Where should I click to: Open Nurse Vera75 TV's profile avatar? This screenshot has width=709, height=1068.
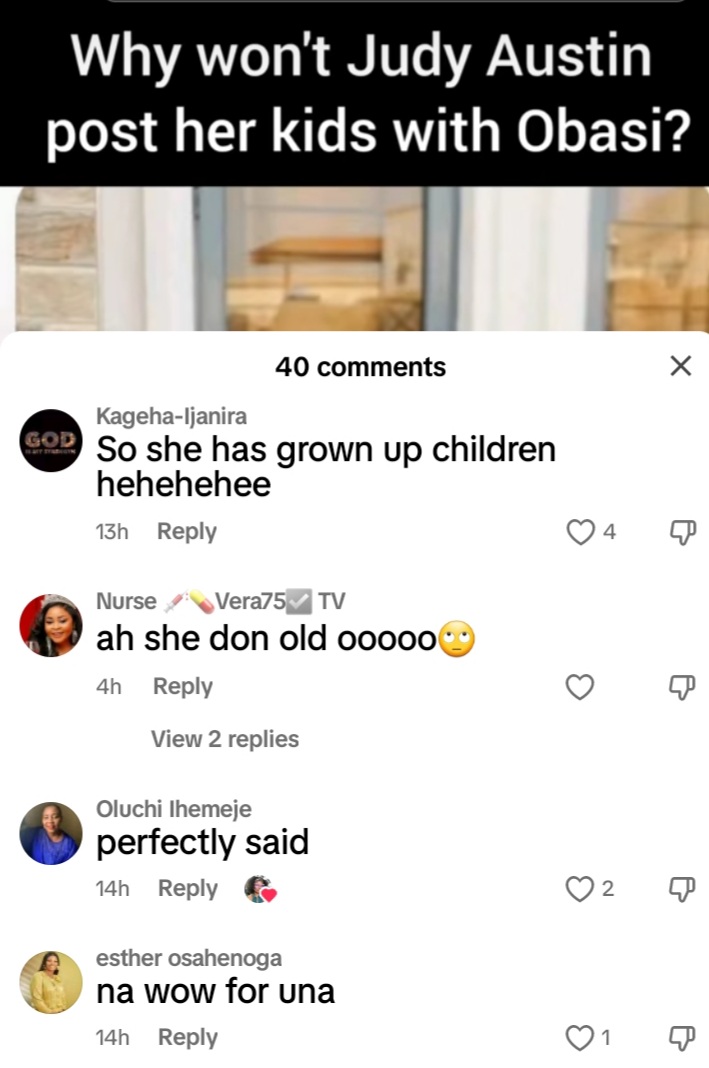point(51,626)
